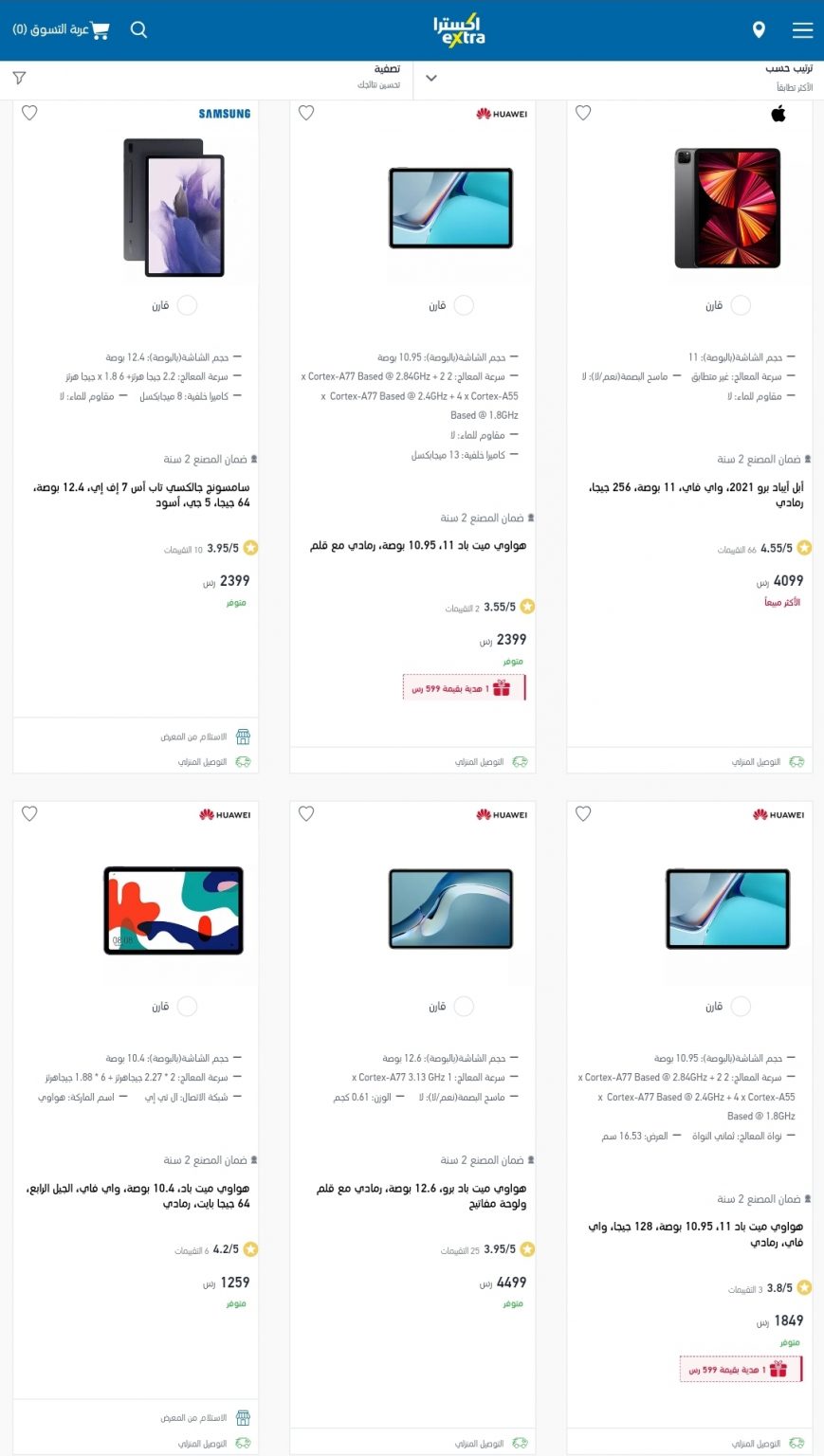Open the hamburger menu

tap(802, 30)
